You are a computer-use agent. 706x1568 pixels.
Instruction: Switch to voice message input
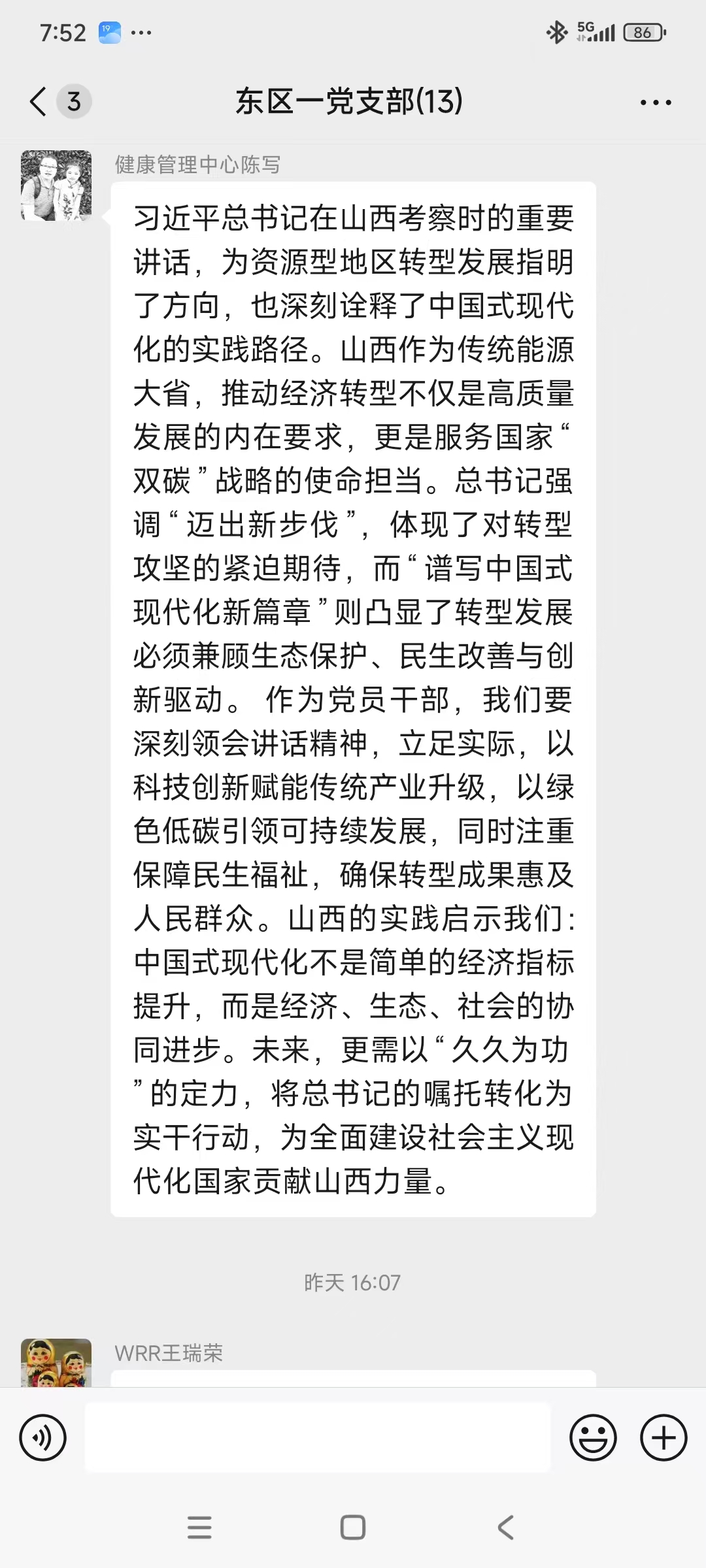[x=43, y=1438]
